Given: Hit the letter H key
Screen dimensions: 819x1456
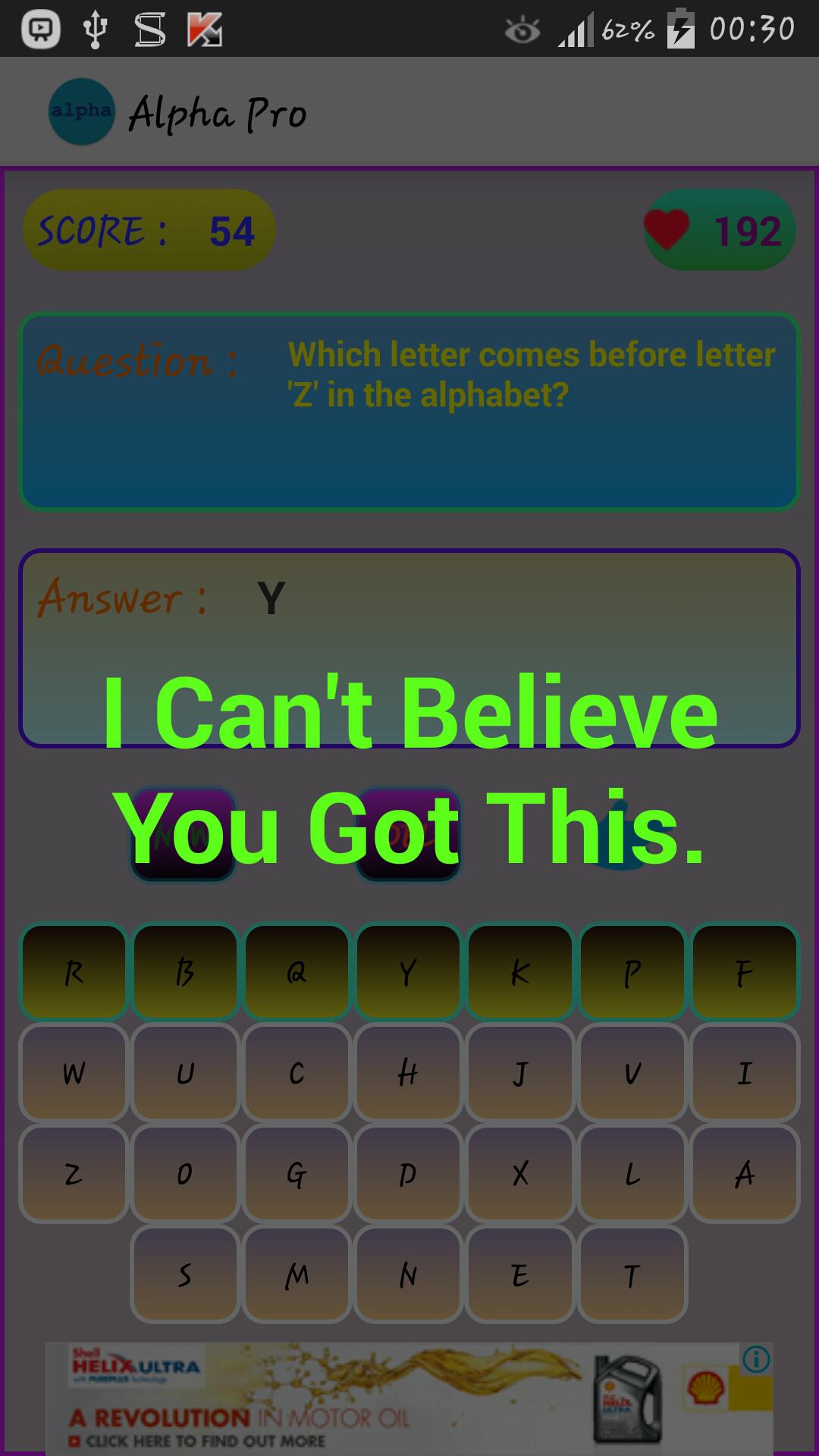Looking at the screenshot, I should tap(408, 1073).
